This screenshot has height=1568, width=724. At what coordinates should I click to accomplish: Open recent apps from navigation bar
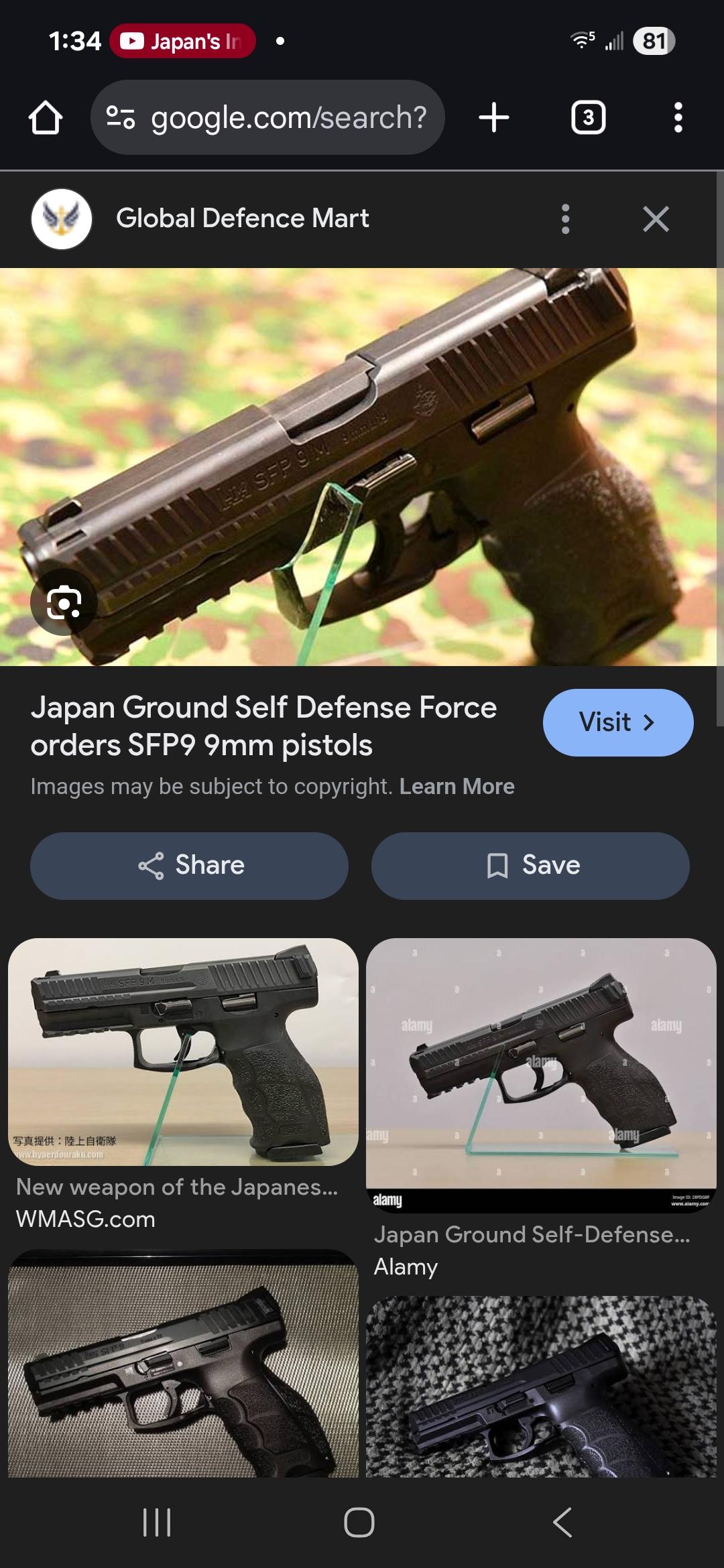pos(157,1522)
